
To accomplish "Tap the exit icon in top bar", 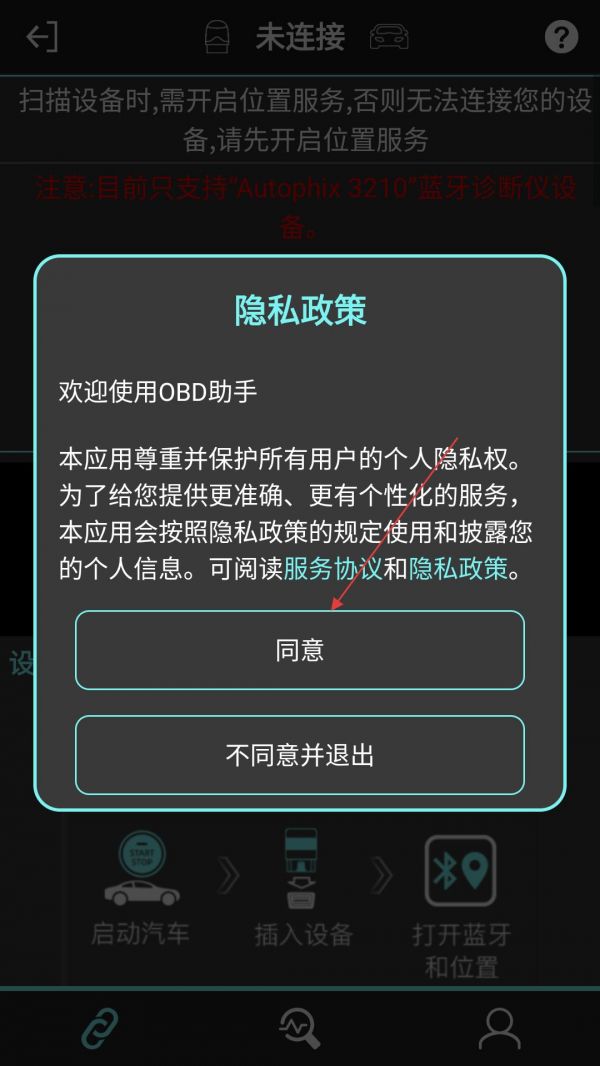I will [x=42, y=37].
